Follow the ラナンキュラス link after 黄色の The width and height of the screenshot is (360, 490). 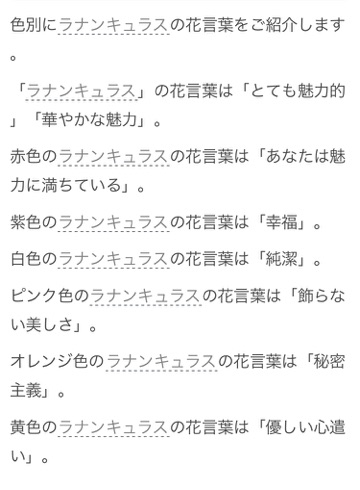click(x=114, y=427)
